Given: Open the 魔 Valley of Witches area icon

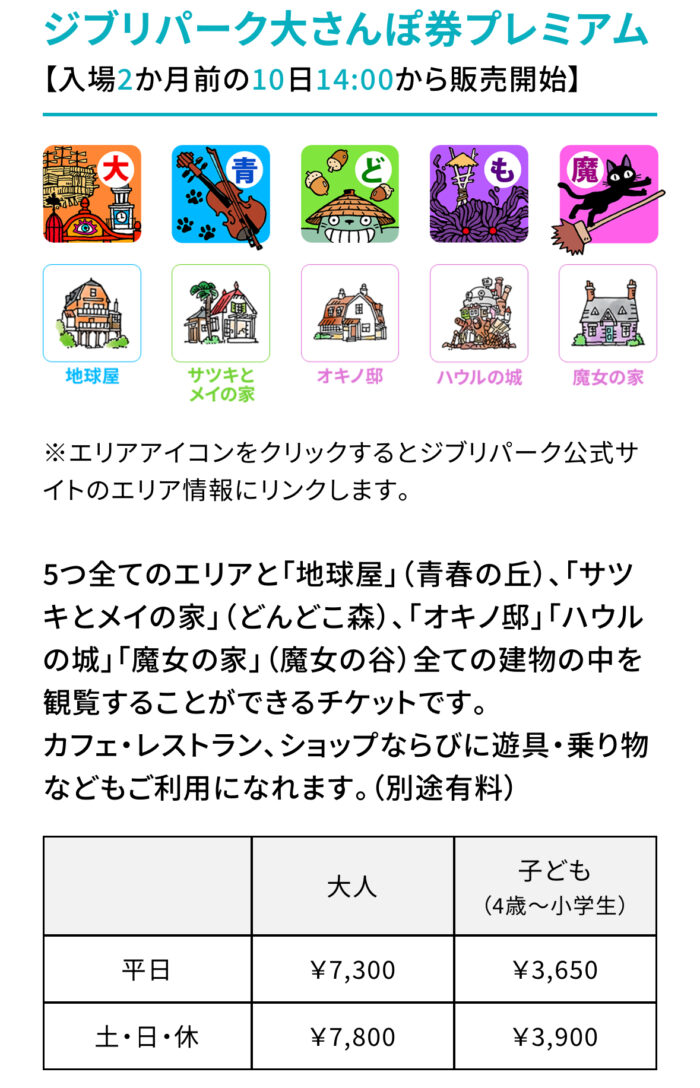Looking at the screenshot, I should coord(607,194).
